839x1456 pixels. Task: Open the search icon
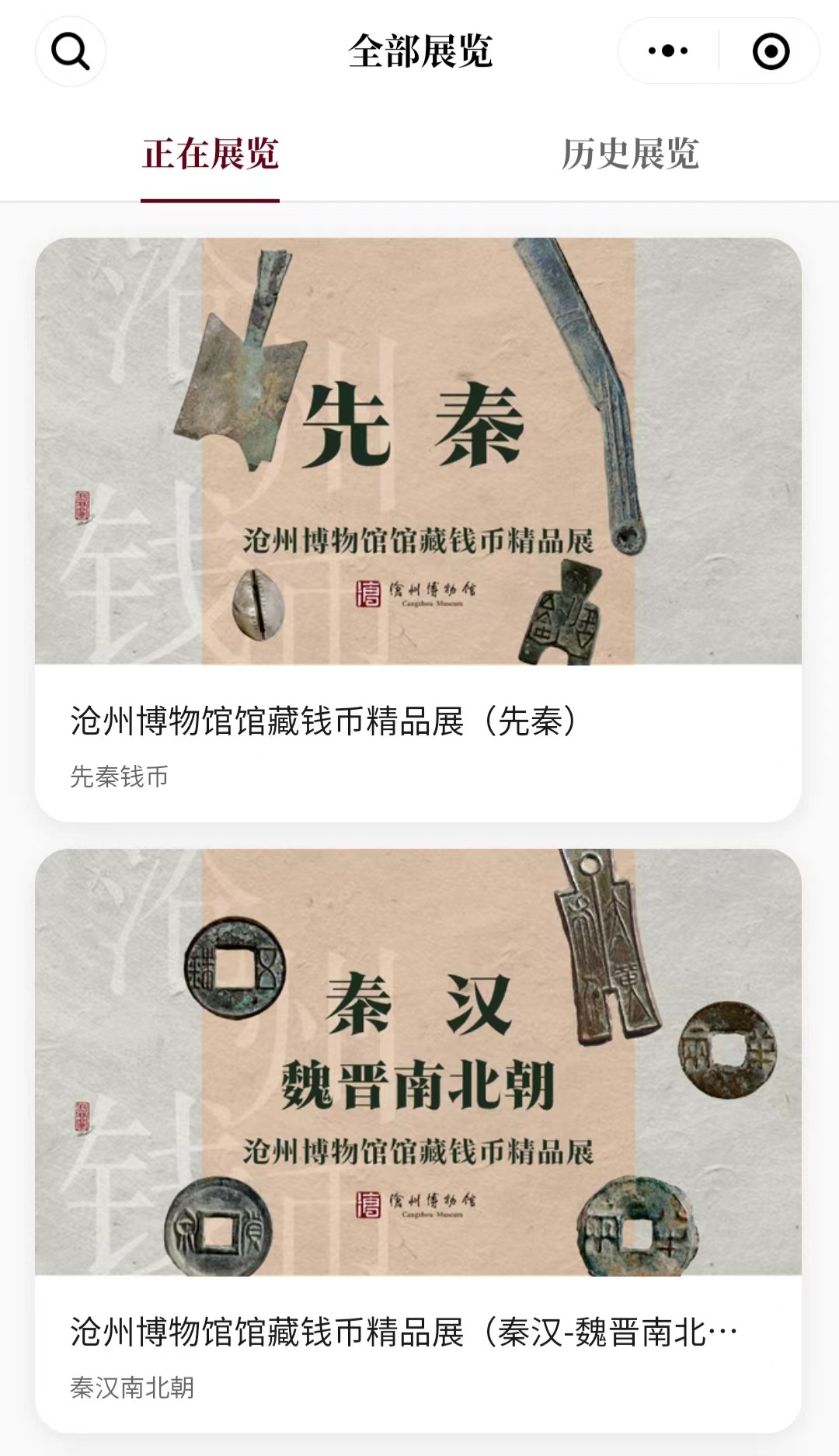click(x=70, y=52)
